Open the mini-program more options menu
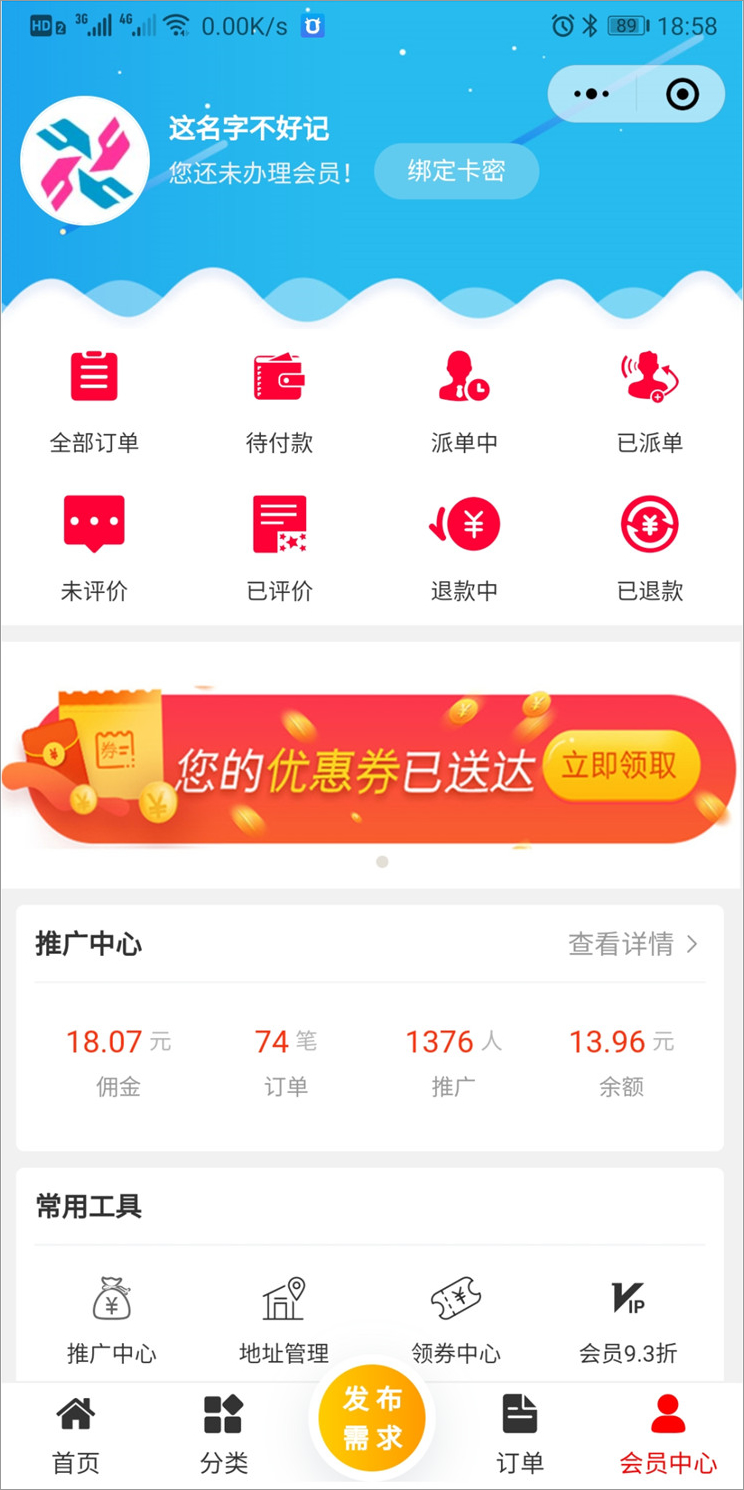744x1490 pixels. (591, 94)
